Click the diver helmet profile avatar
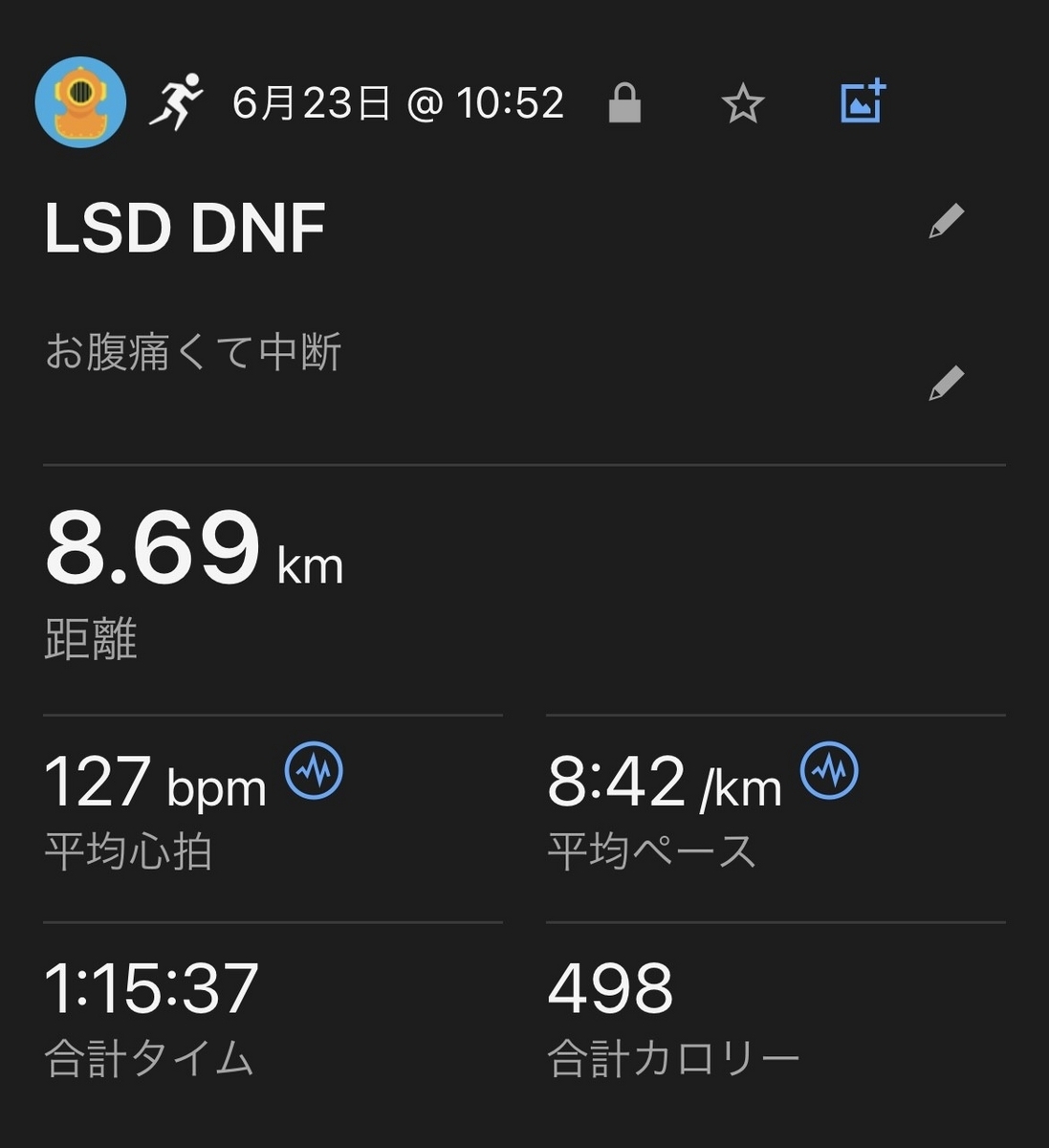This screenshot has height=1148, width=1049. click(x=80, y=101)
